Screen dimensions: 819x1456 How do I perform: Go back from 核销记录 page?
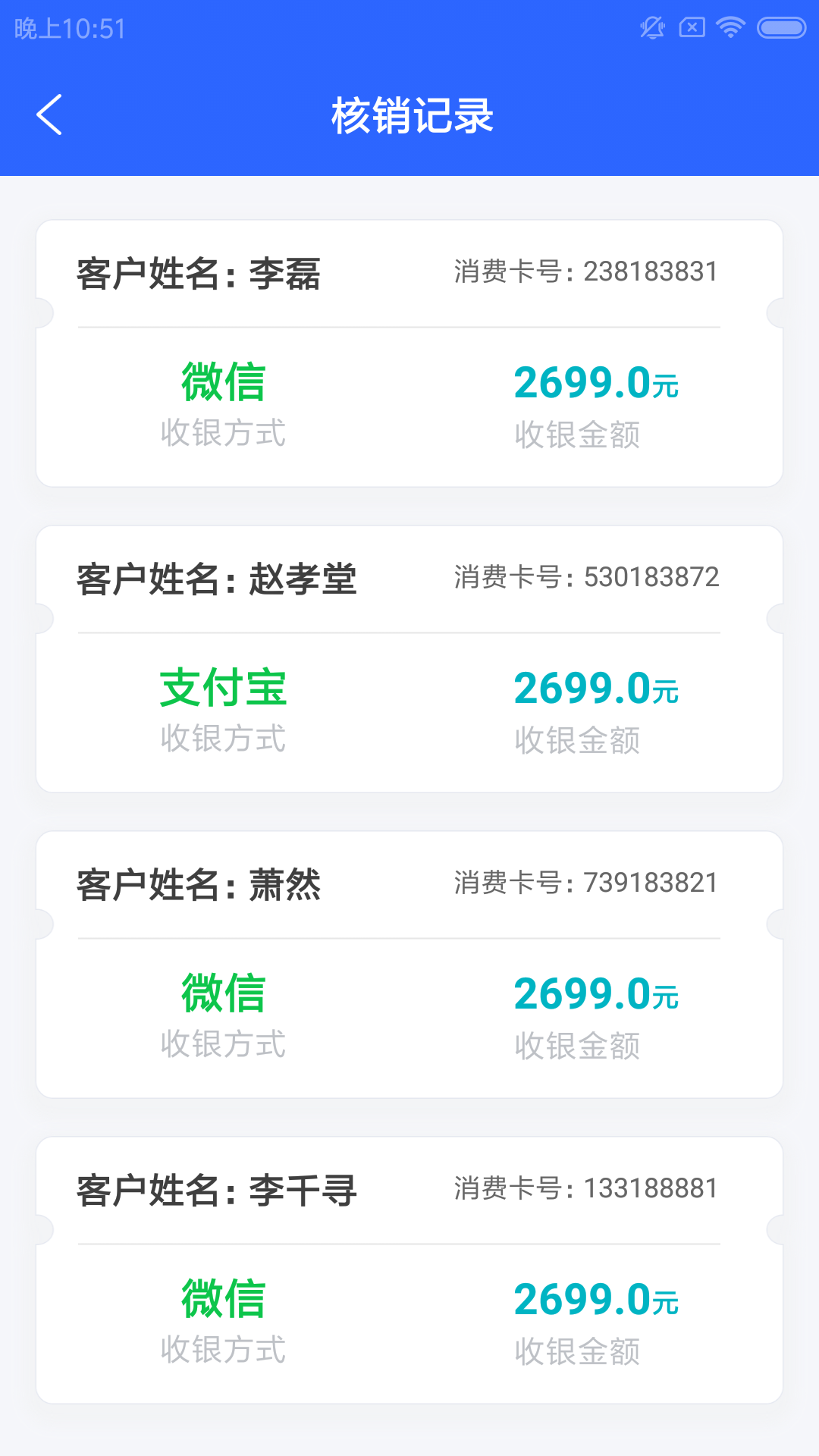point(49,115)
